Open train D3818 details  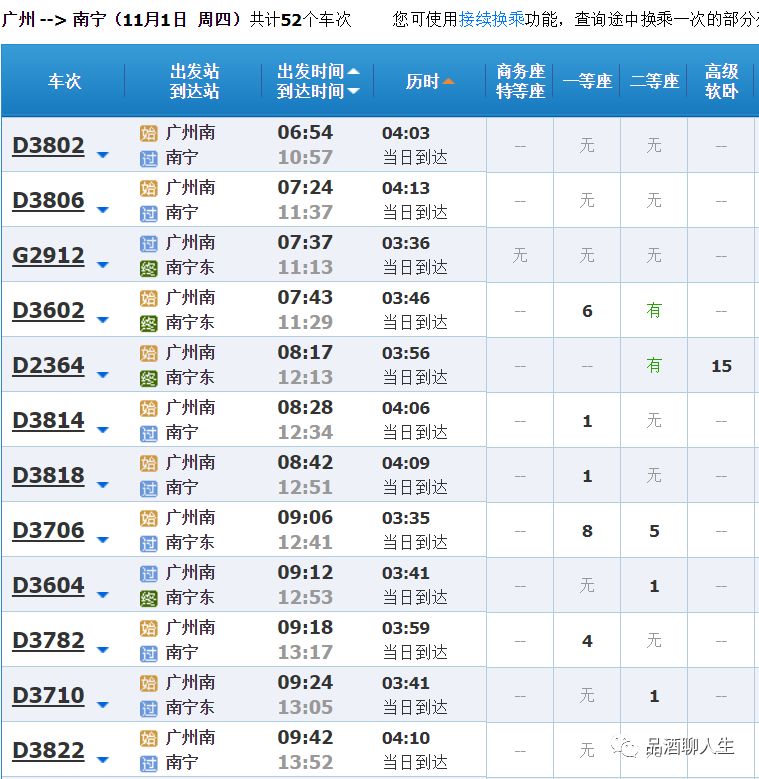48,476
